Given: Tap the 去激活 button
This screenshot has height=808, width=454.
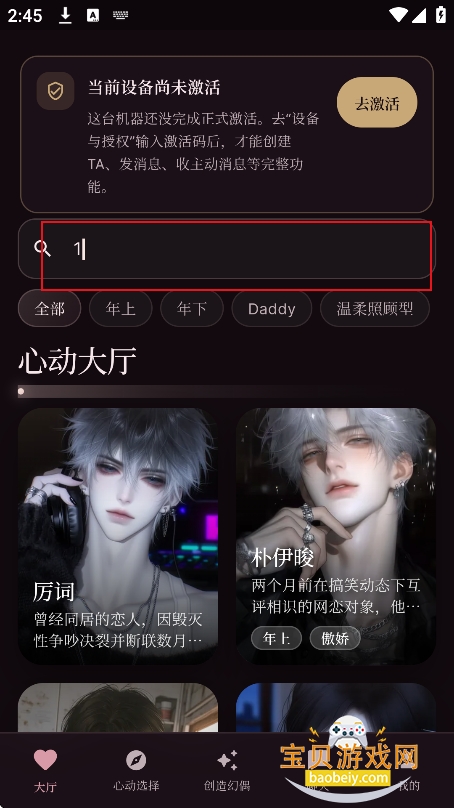Looking at the screenshot, I should pyautogui.click(x=377, y=103).
